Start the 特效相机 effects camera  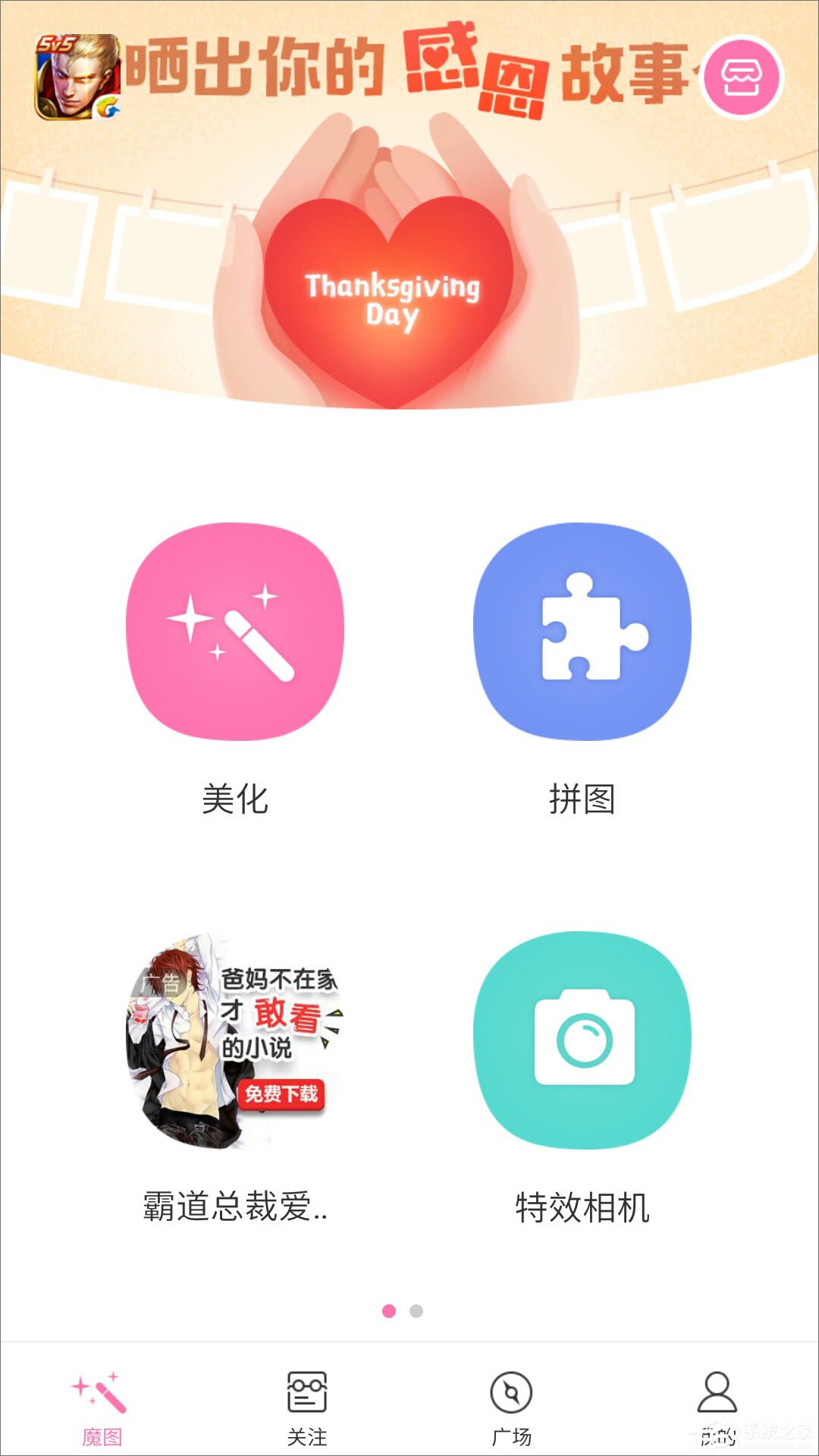pos(582,1040)
